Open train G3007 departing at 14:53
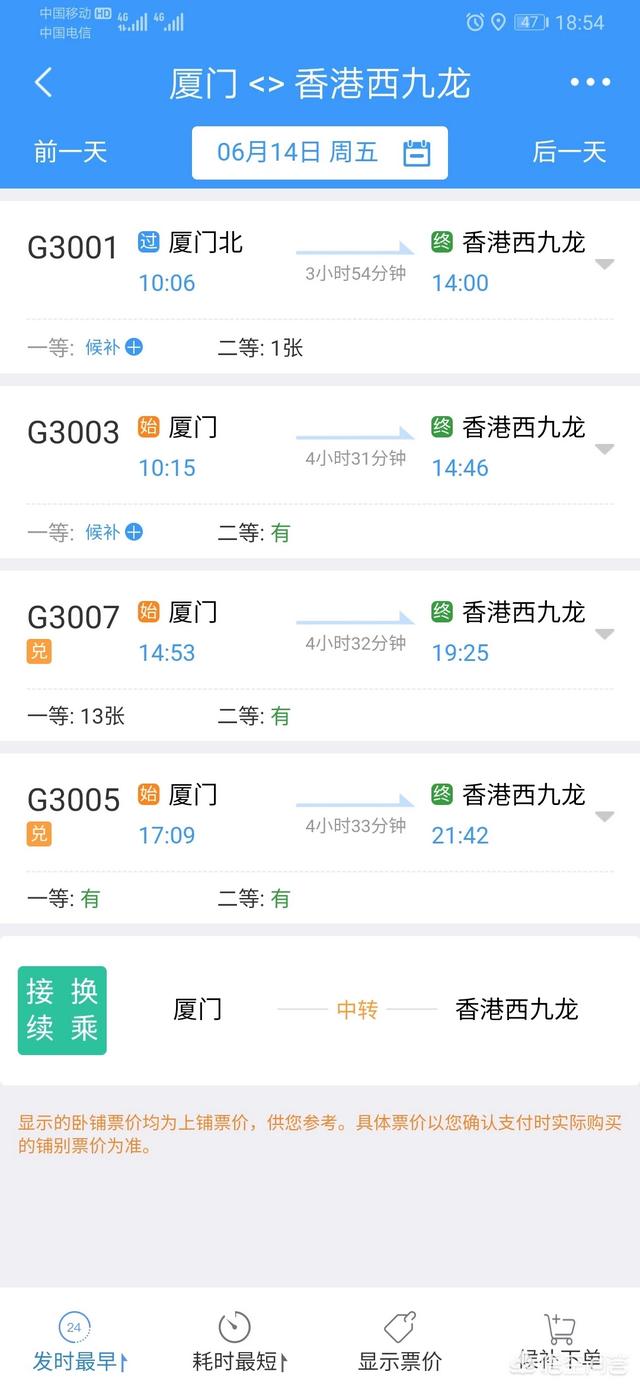Viewport: 640px width, 1387px height. point(300,632)
